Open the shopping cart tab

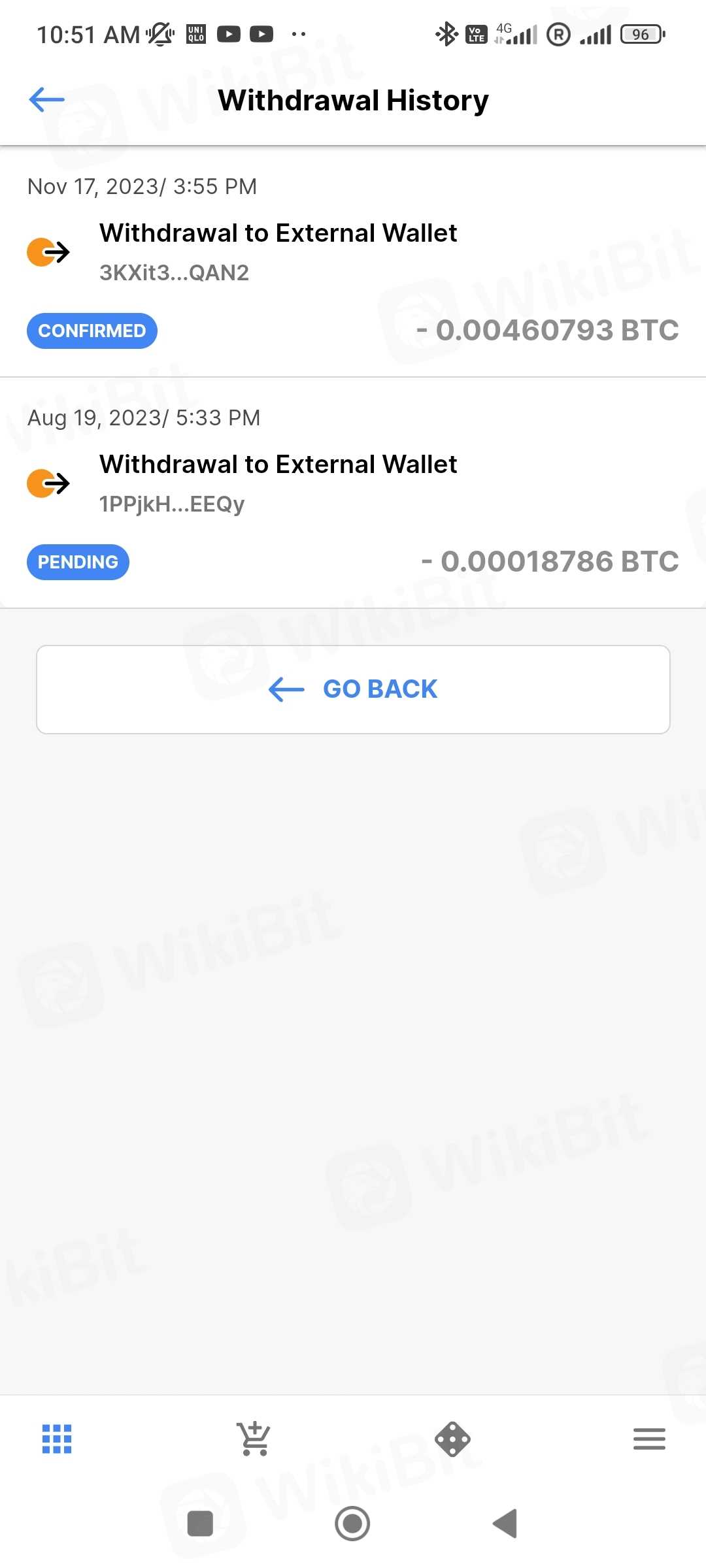[254, 1439]
